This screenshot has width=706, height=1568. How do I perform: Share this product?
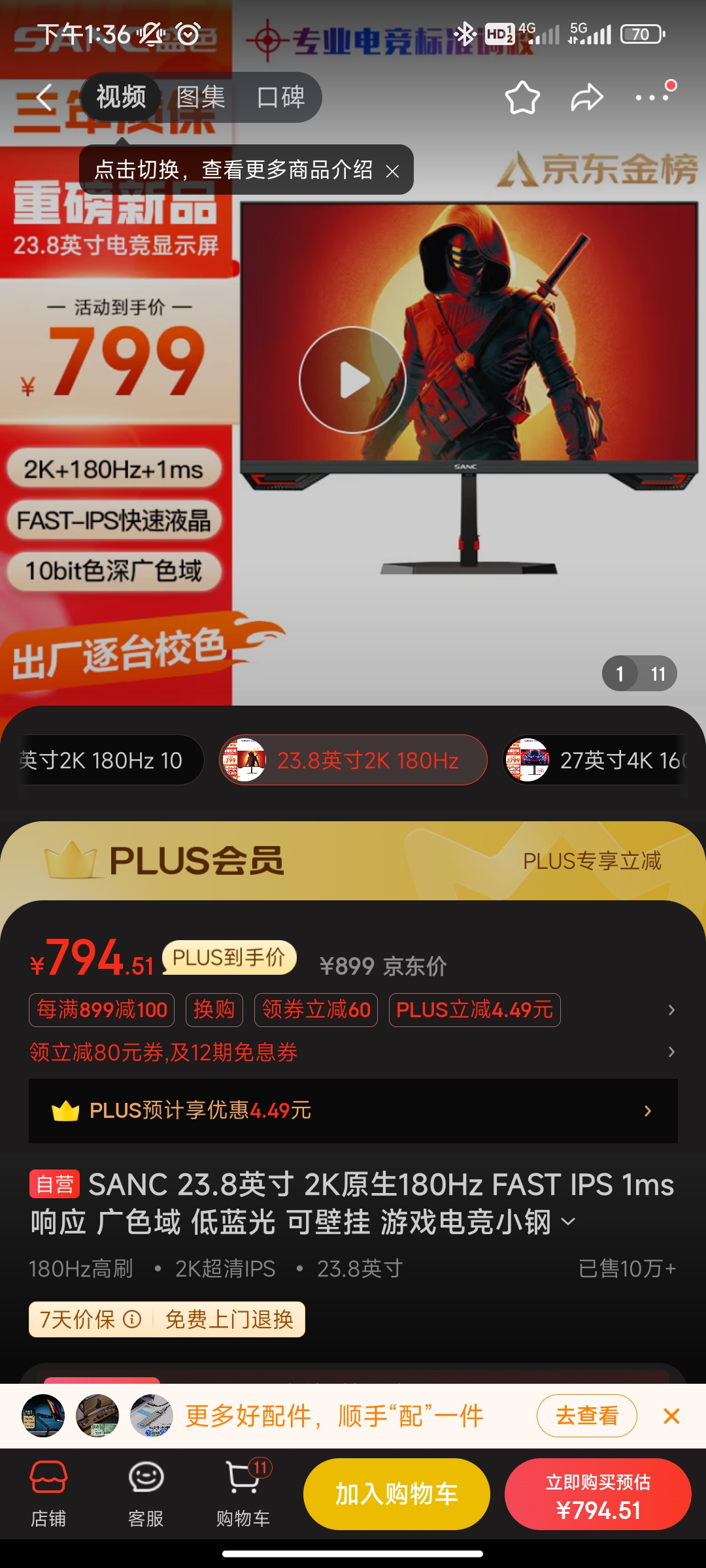point(586,98)
